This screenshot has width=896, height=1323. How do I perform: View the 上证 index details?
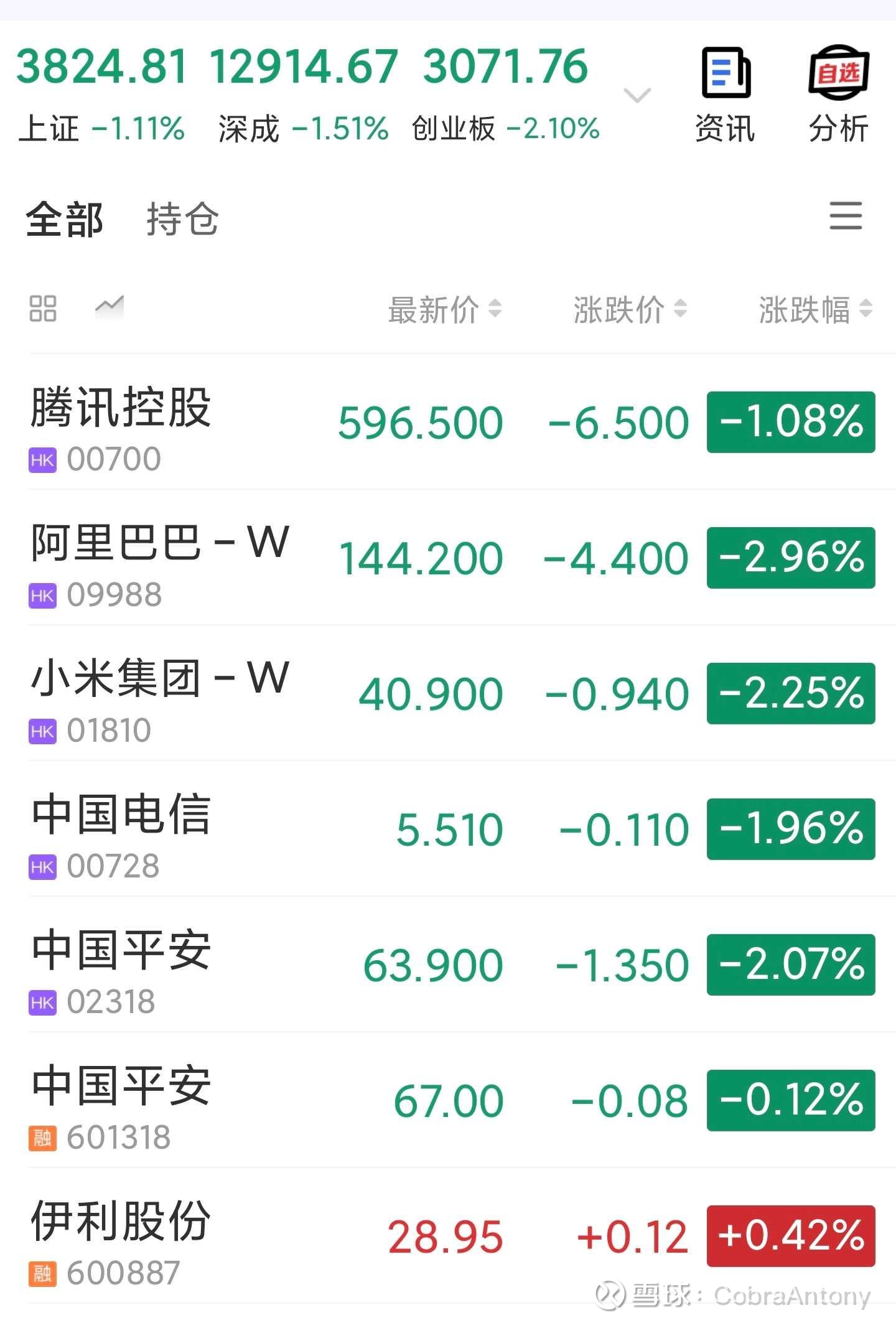click(x=101, y=93)
